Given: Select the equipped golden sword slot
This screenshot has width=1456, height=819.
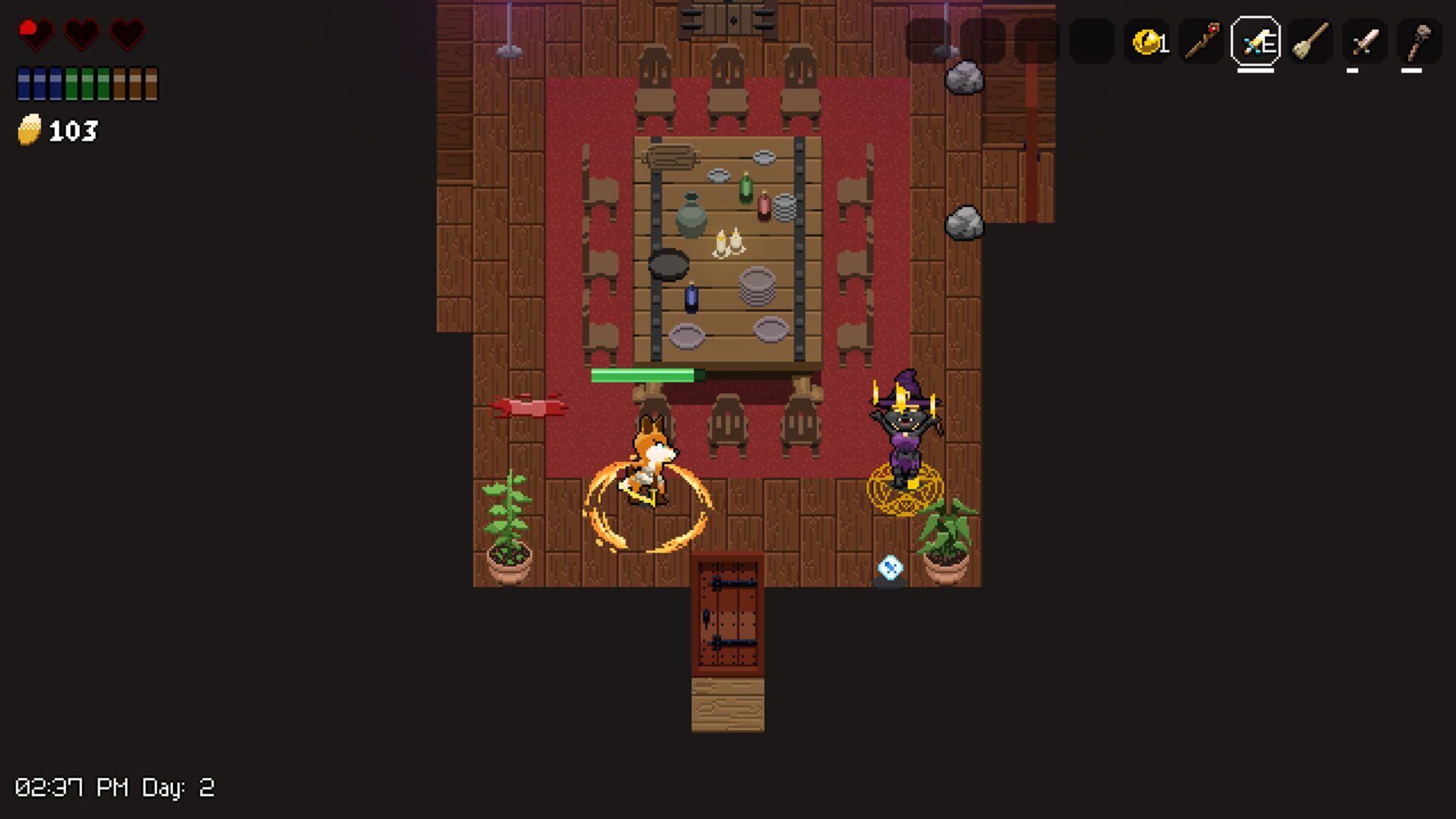Looking at the screenshot, I should (x=1256, y=42).
